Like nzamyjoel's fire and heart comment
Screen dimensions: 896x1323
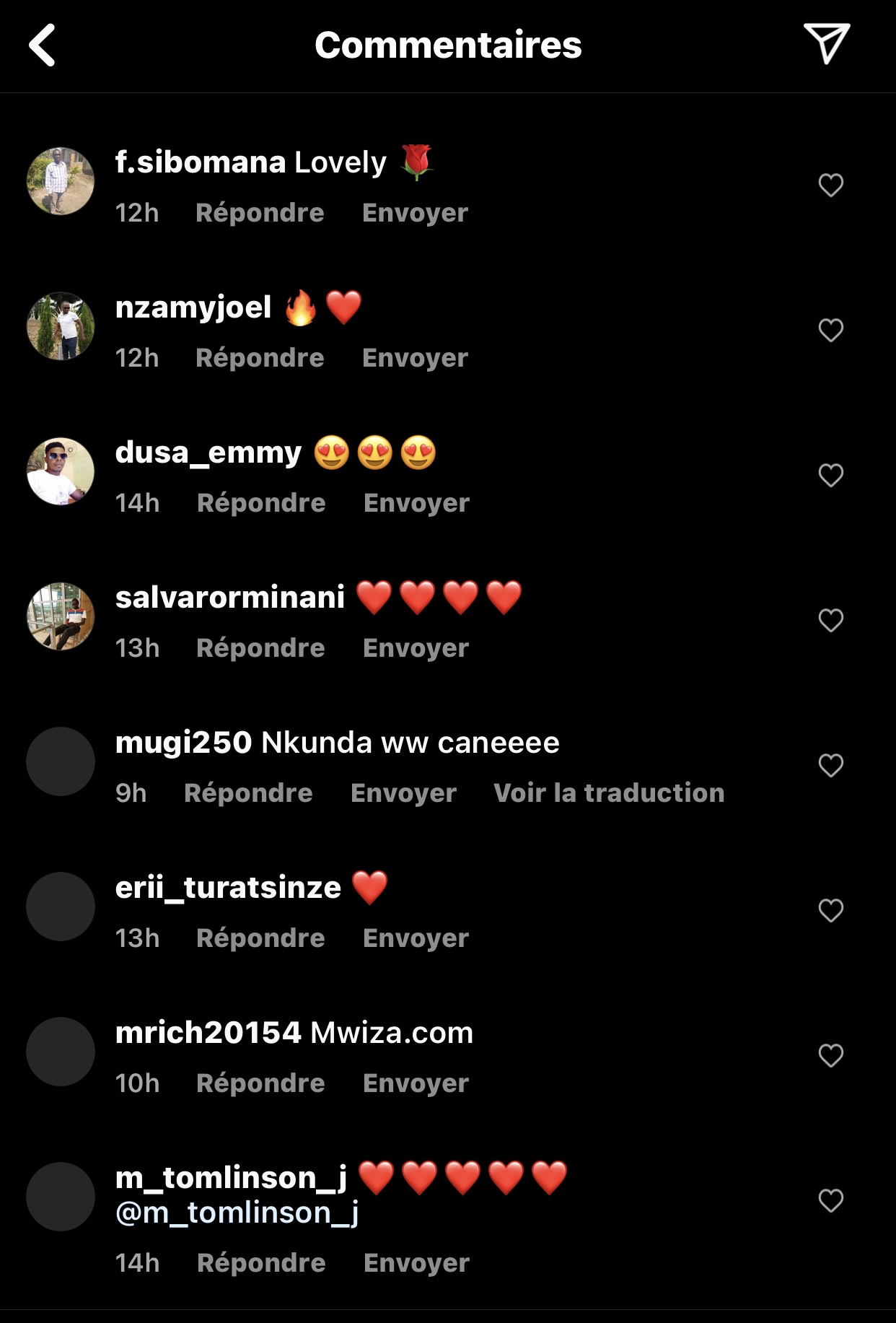coord(830,331)
